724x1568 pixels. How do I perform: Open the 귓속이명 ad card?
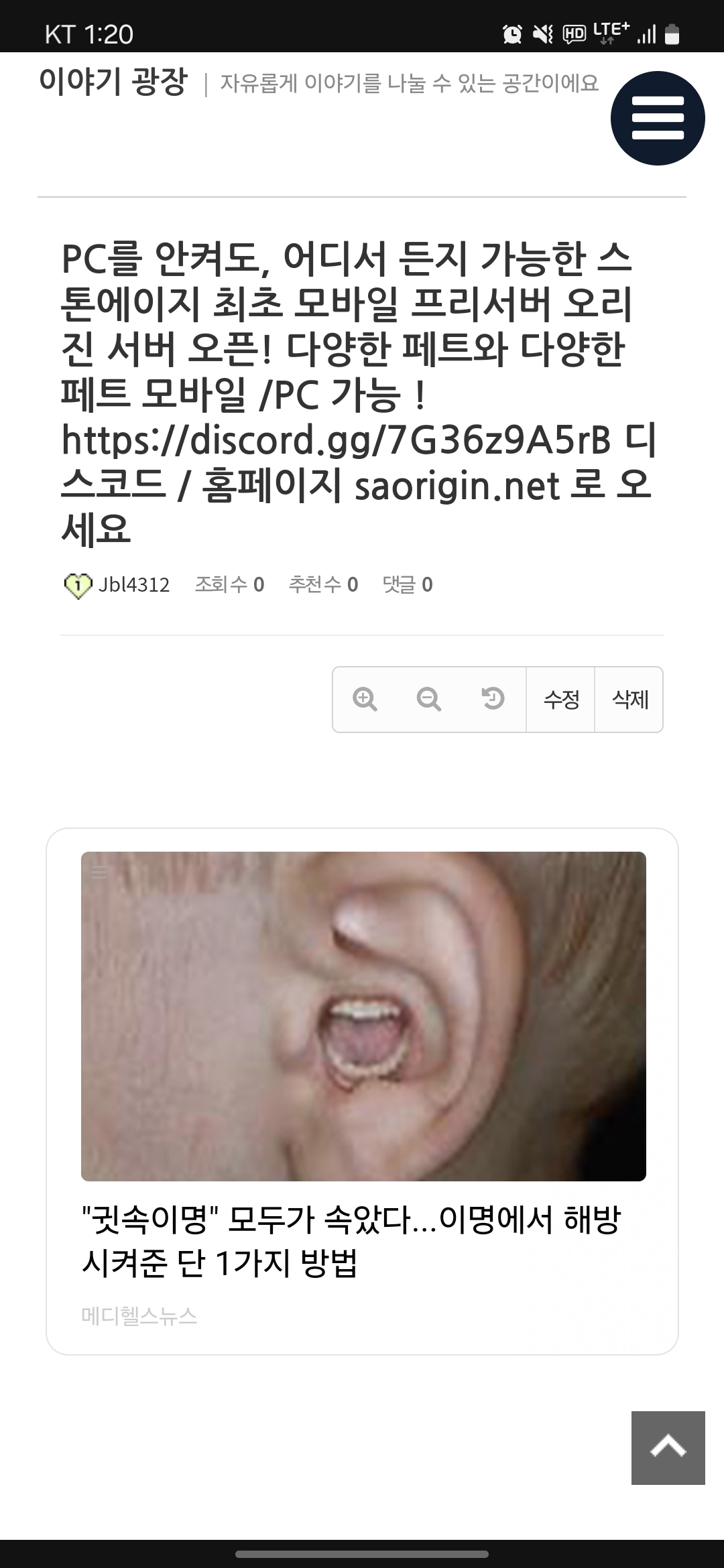(362, 1091)
